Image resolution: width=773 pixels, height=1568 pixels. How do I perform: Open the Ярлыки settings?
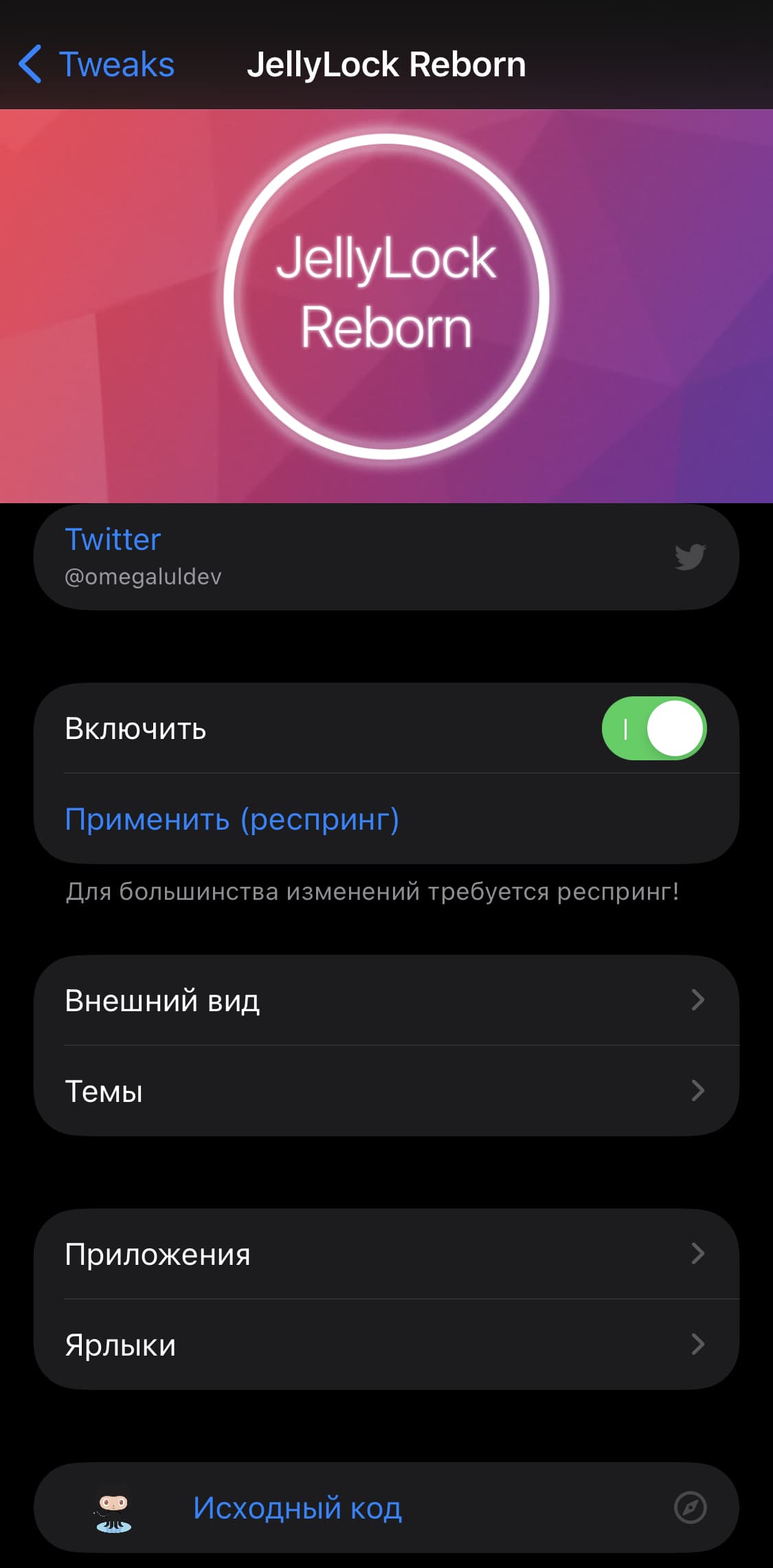[x=385, y=1345]
